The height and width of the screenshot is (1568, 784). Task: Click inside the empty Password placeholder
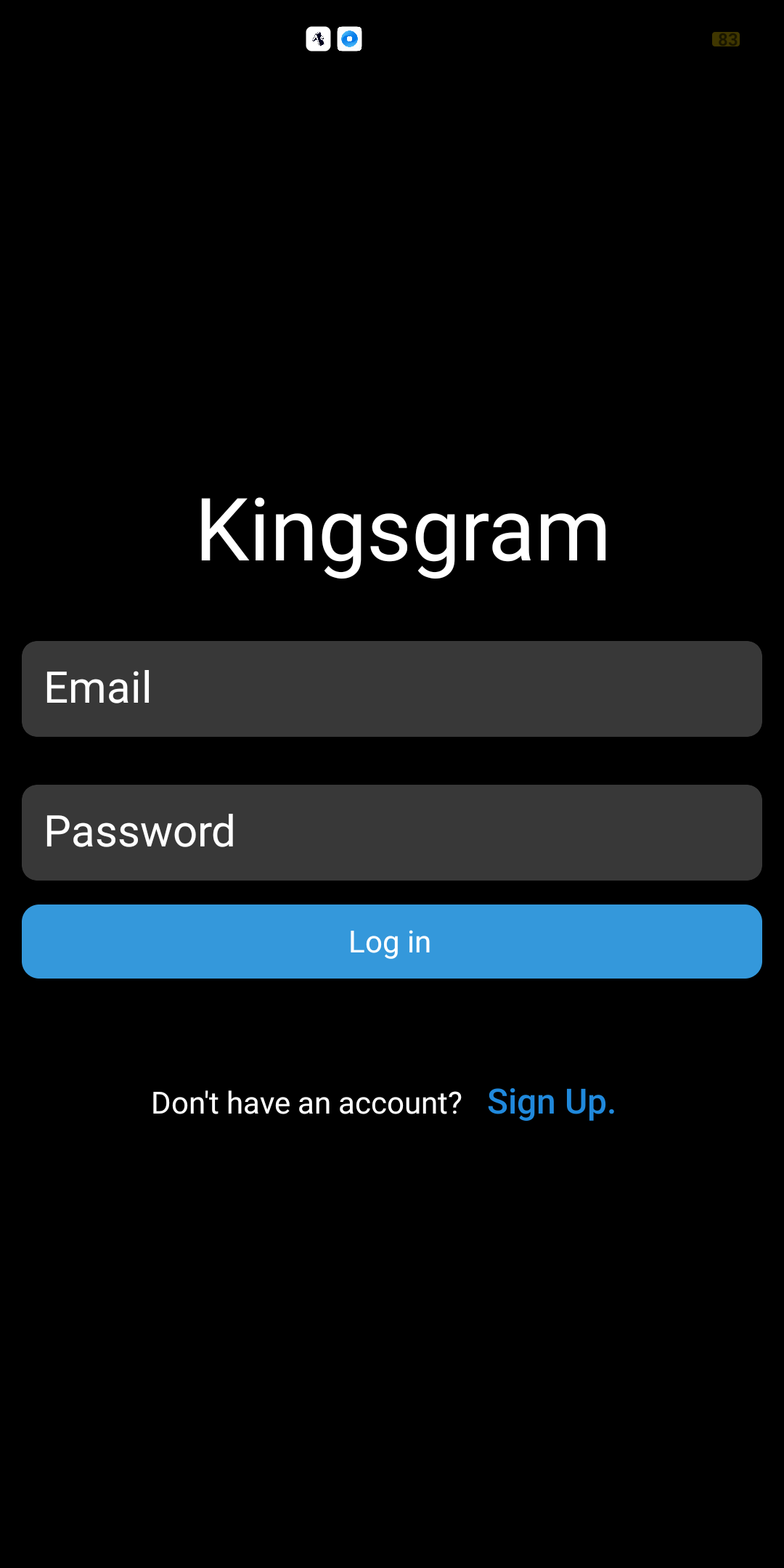tap(392, 832)
